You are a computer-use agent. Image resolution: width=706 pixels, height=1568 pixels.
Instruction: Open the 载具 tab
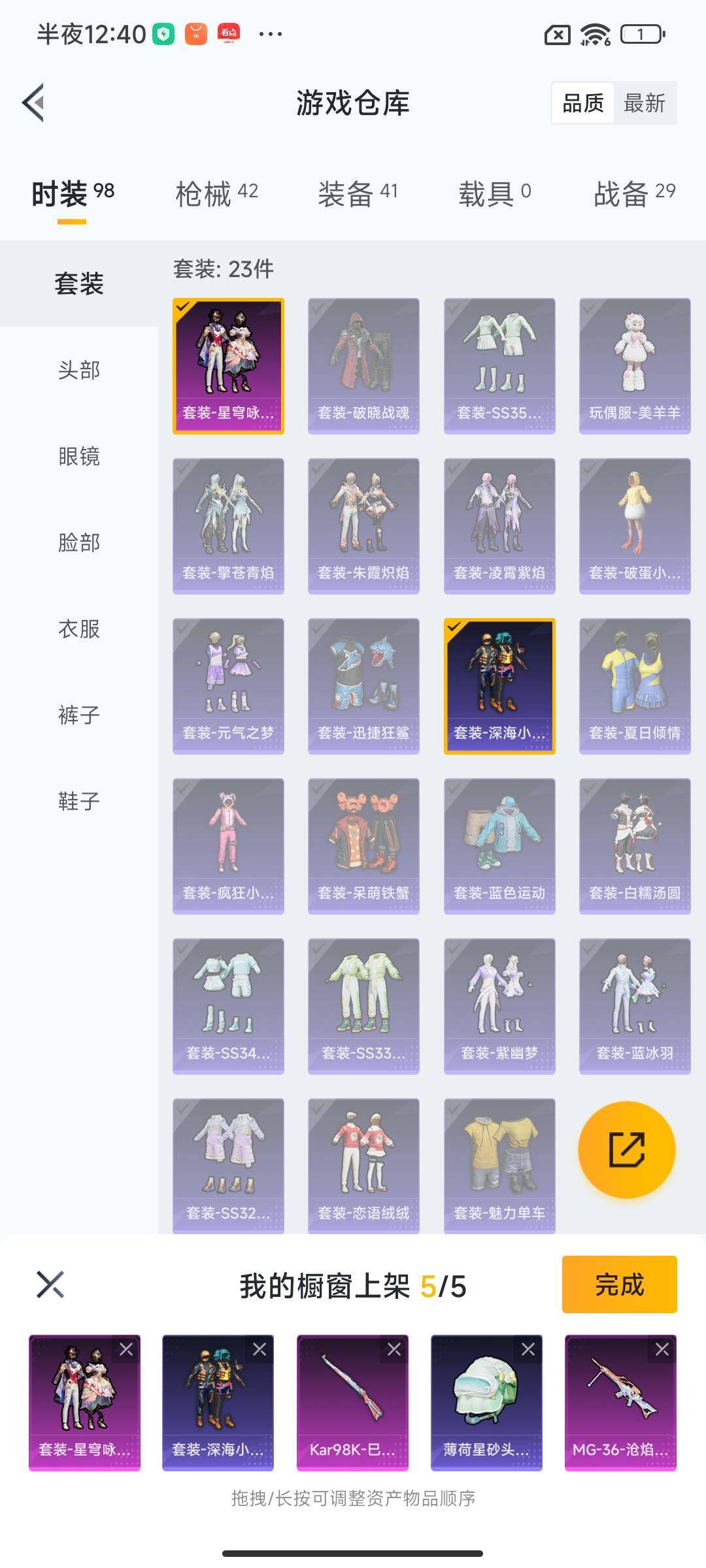(494, 194)
